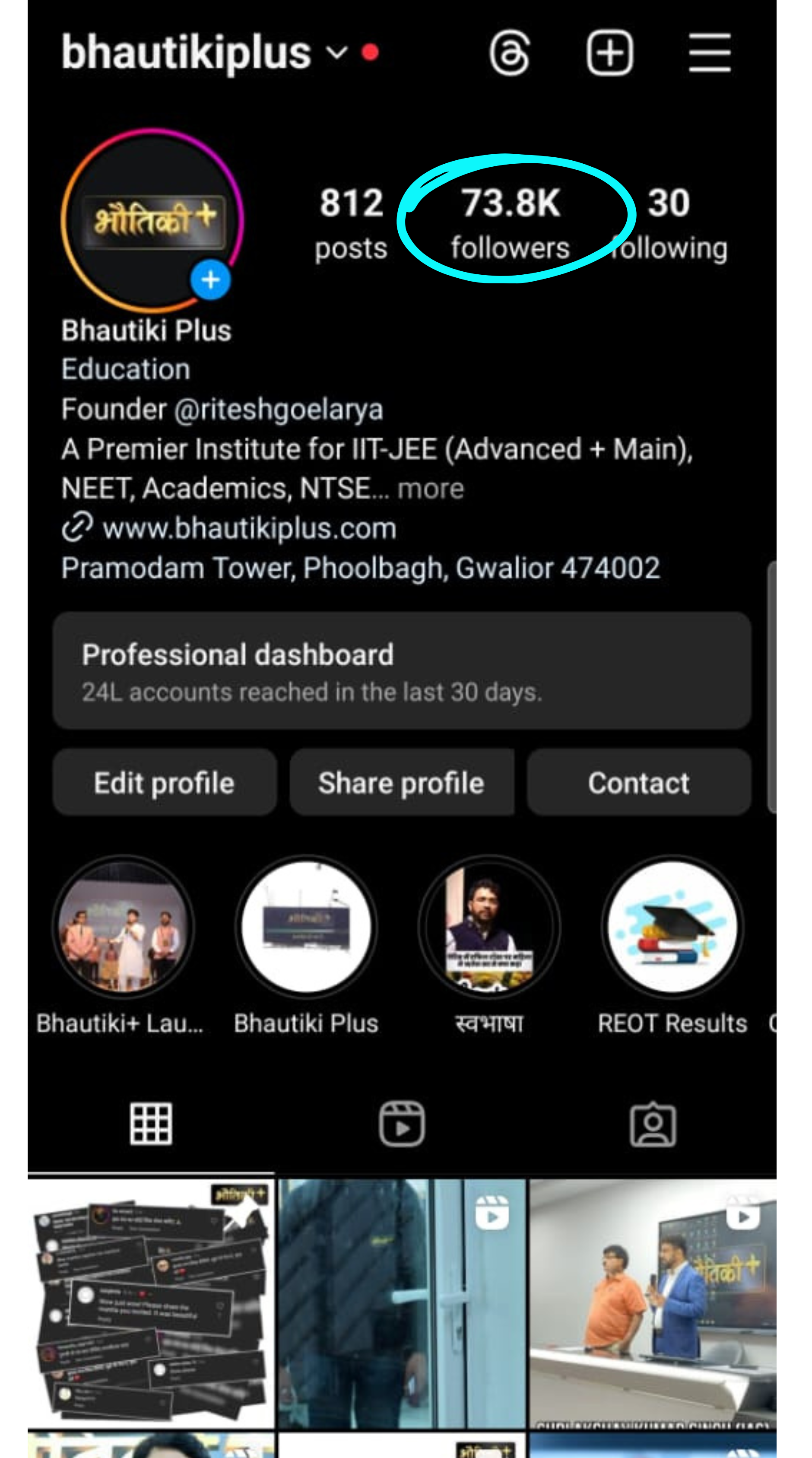View the 30 following list
This screenshot has width=812, height=1458.
pyautogui.click(x=669, y=223)
